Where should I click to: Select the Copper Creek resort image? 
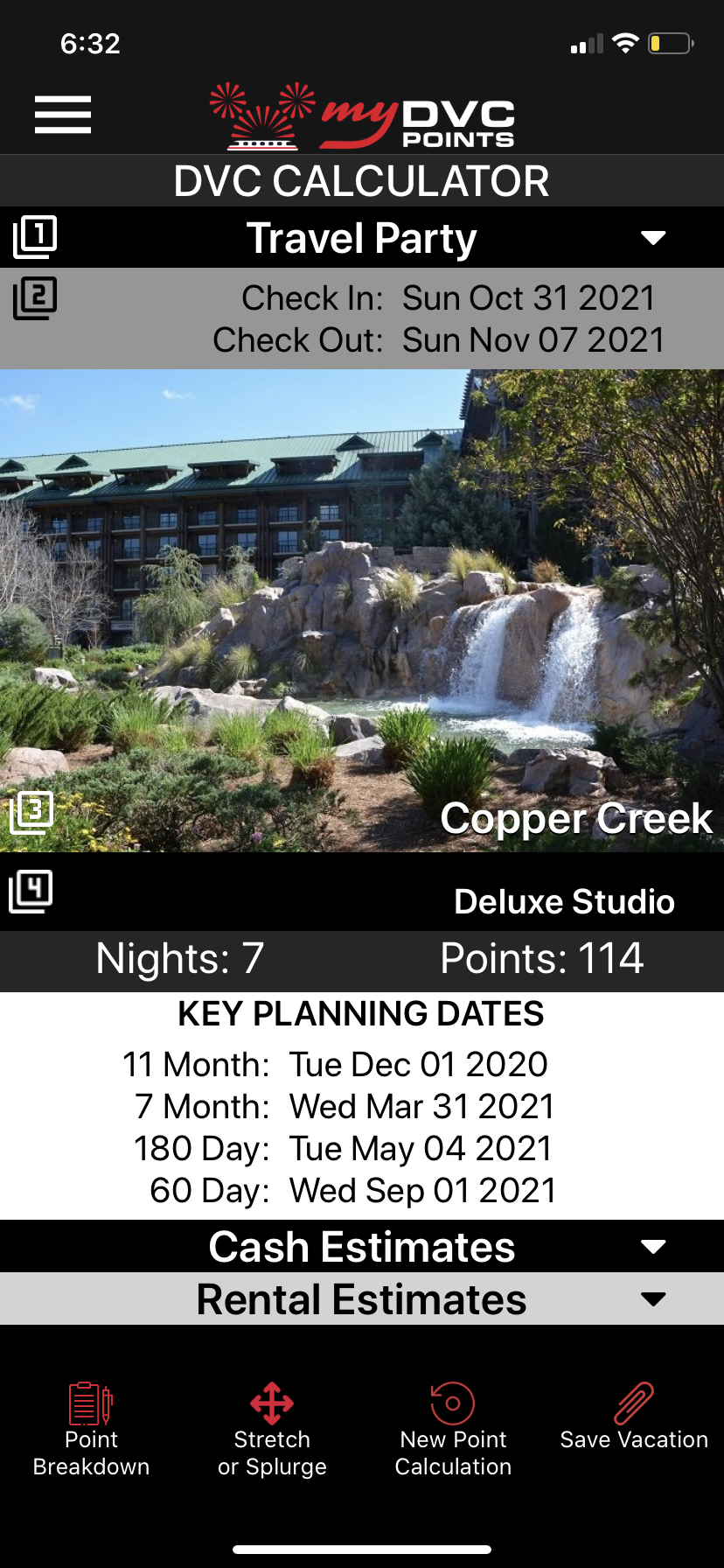[x=362, y=611]
